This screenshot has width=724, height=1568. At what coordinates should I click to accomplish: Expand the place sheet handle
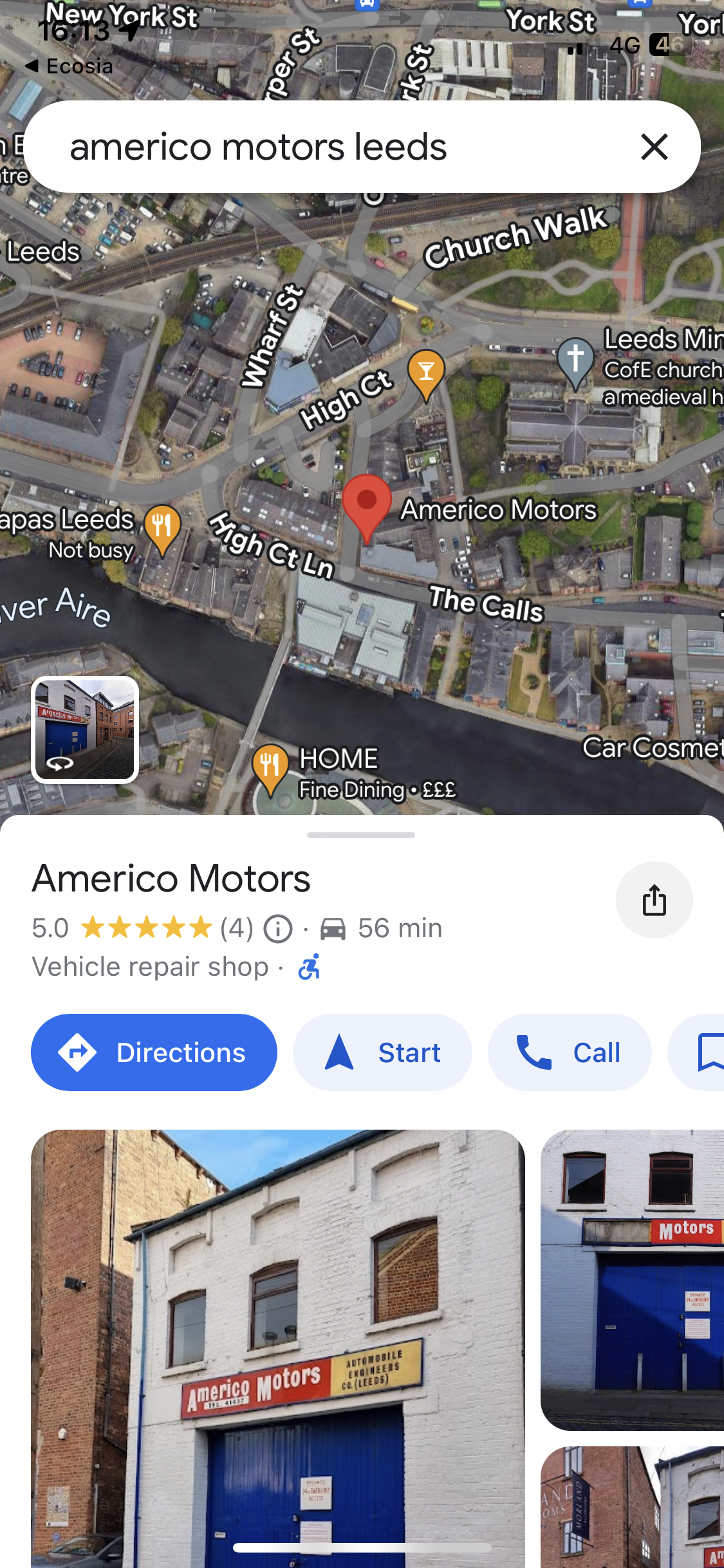361,835
